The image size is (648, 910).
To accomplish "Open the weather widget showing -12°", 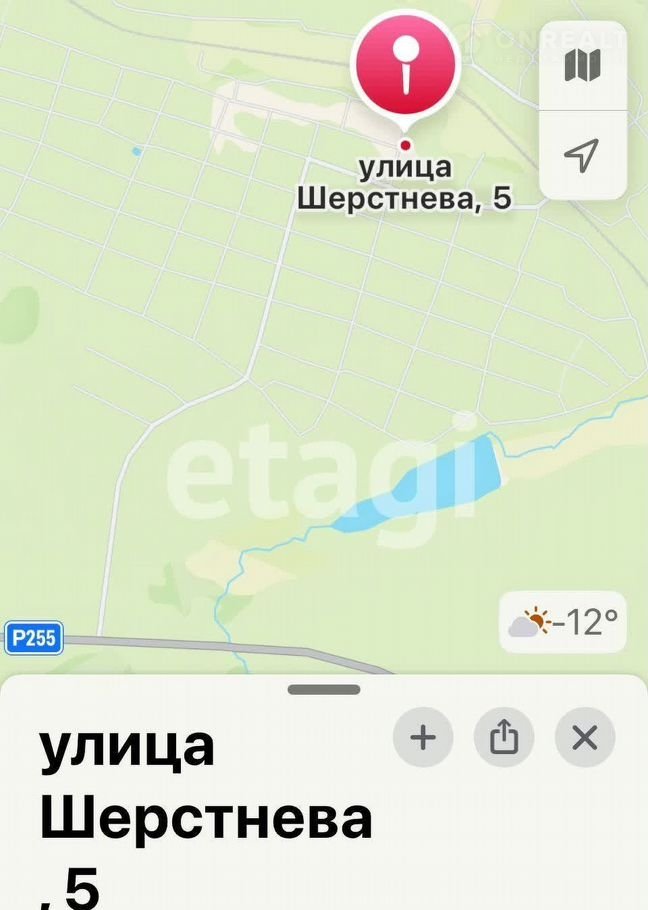I will 564,623.
